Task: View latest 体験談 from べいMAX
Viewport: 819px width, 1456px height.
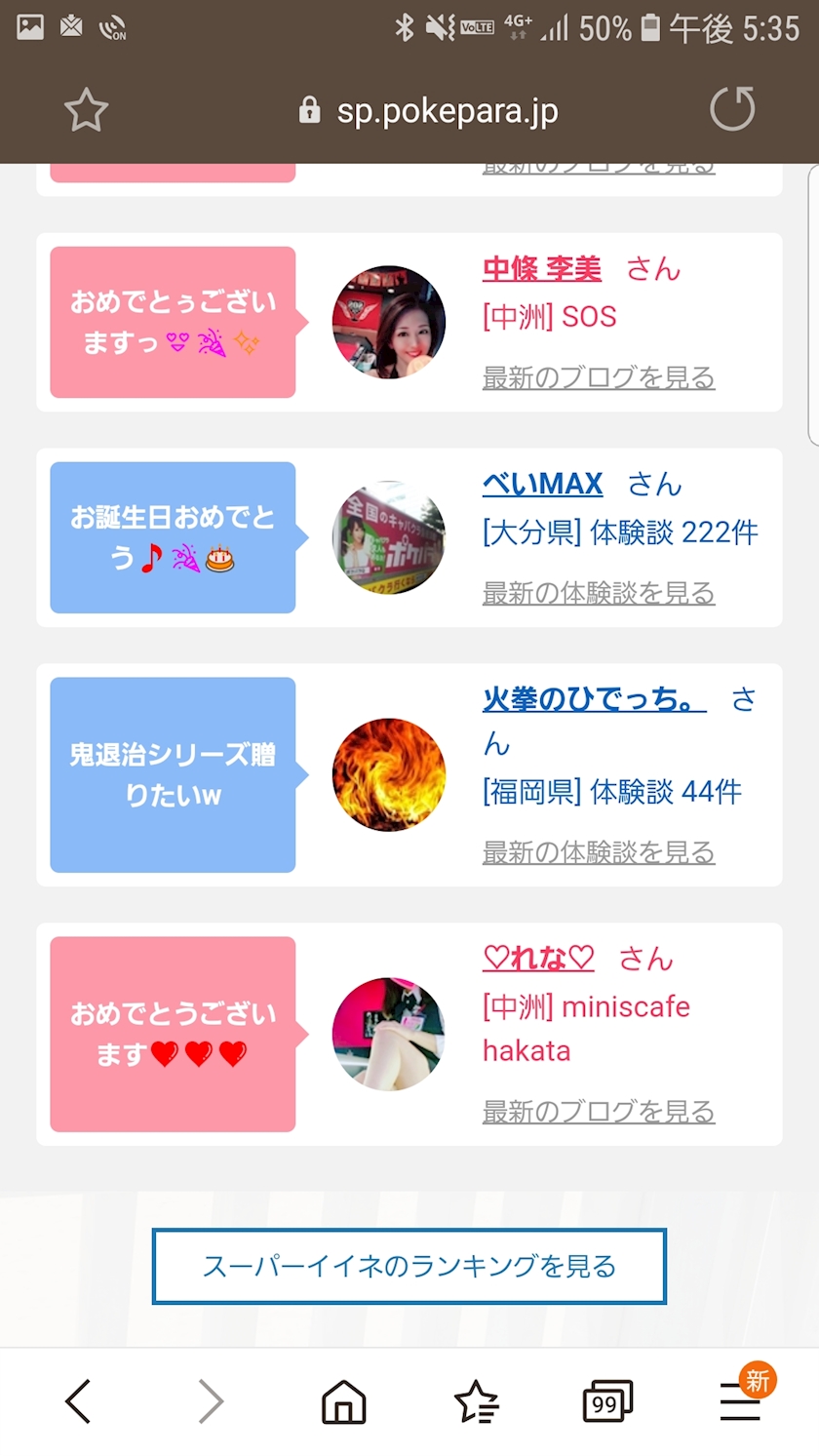Action: coord(599,593)
